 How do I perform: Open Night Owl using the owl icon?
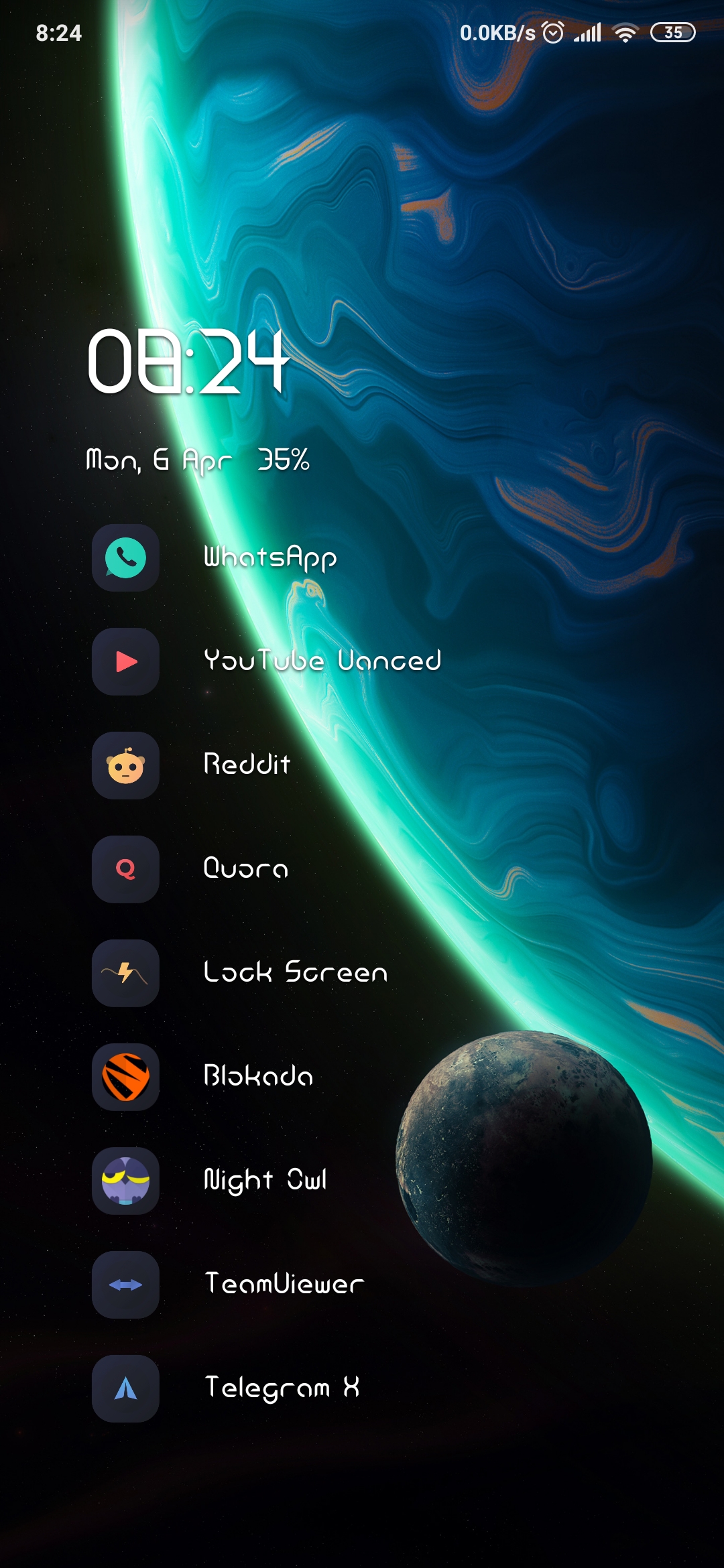point(125,1181)
